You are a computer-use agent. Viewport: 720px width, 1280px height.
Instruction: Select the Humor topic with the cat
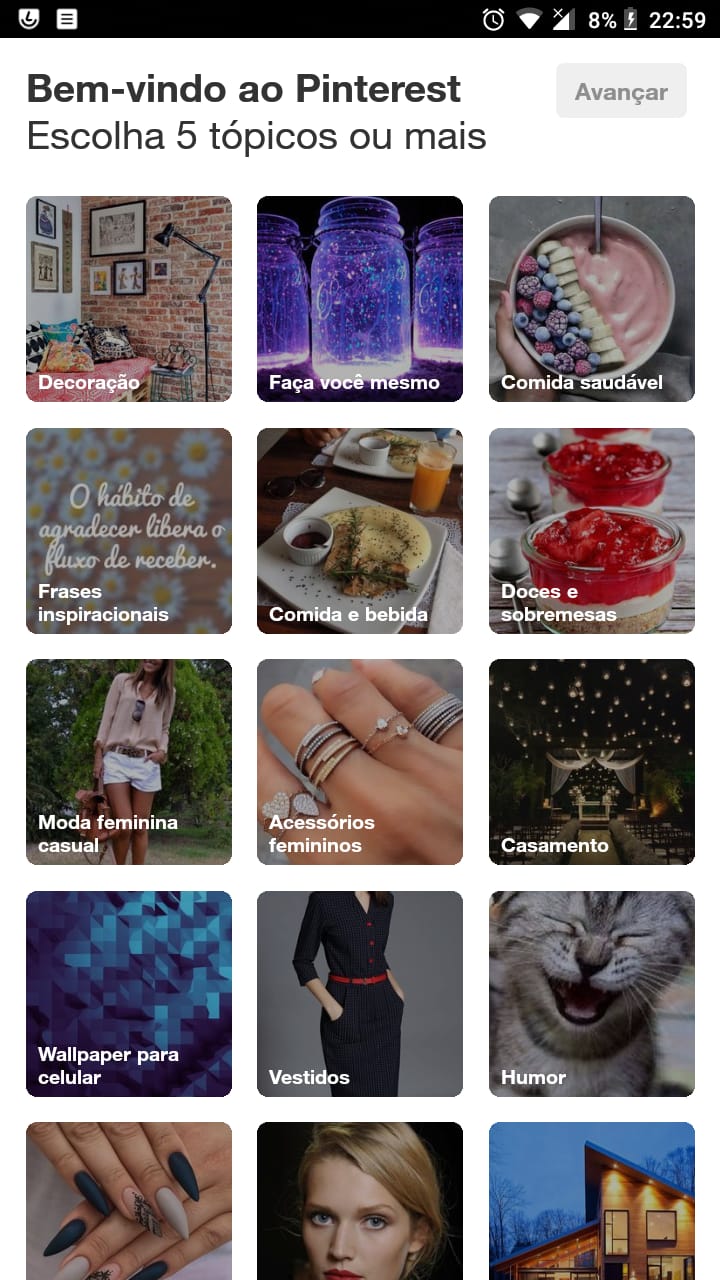coord(592,994)
